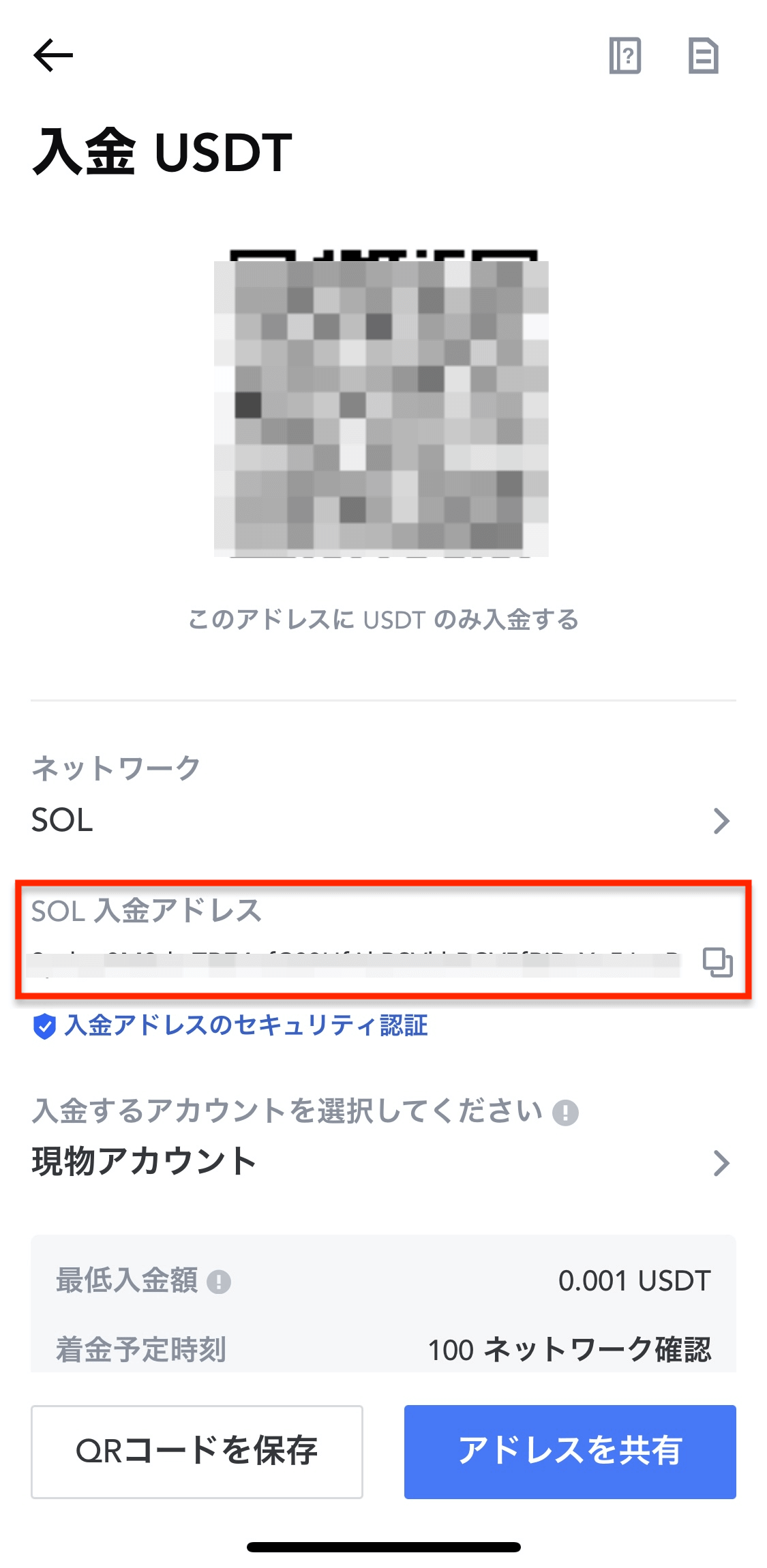Open 入金アドレスのセキュリティ認証 link
Screen dimensions: 767x1568
[245, 1025]
